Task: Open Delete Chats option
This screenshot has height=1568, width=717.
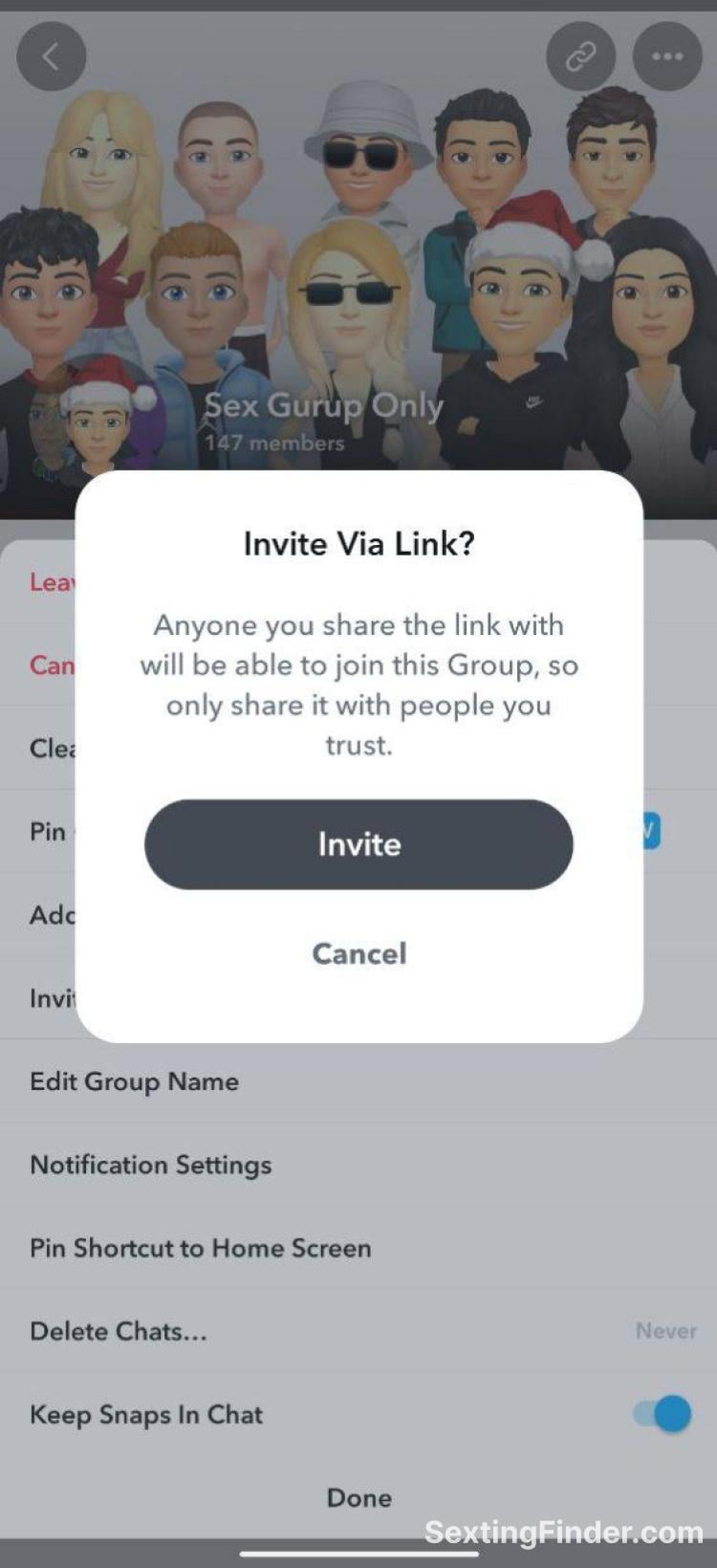Action: tap(119, 1331)
